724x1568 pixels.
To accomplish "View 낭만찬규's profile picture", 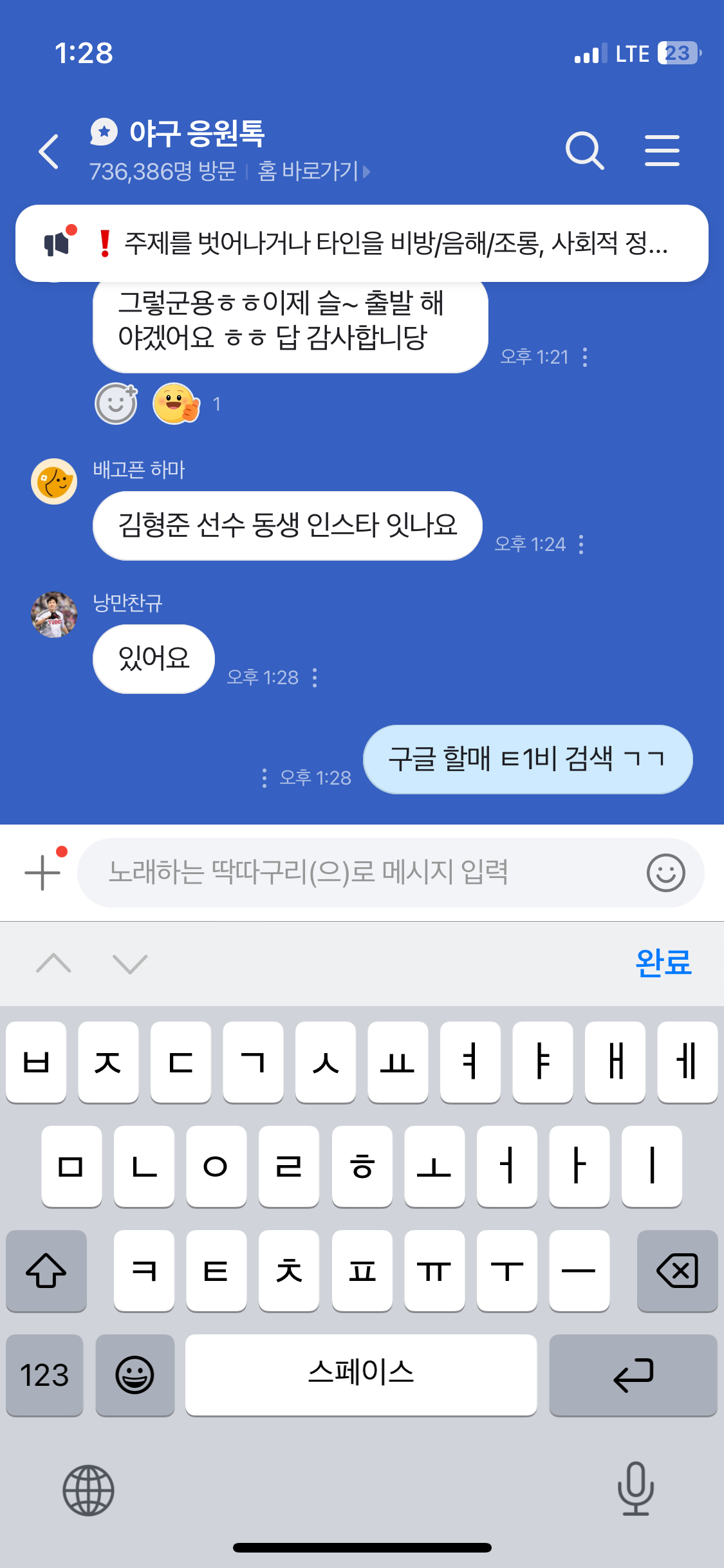I will [x=54, y=615].
